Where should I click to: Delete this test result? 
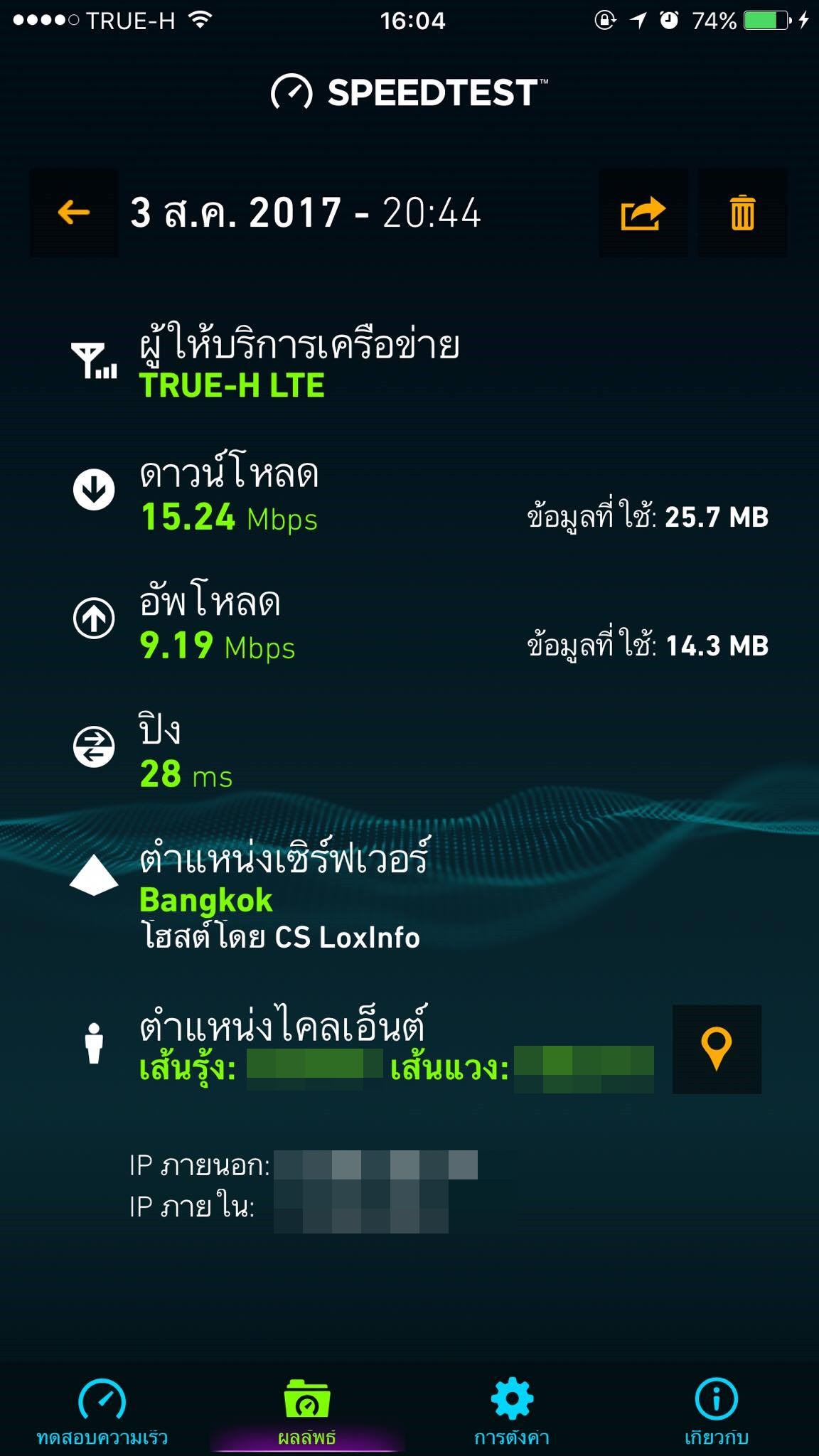[742, 213]
